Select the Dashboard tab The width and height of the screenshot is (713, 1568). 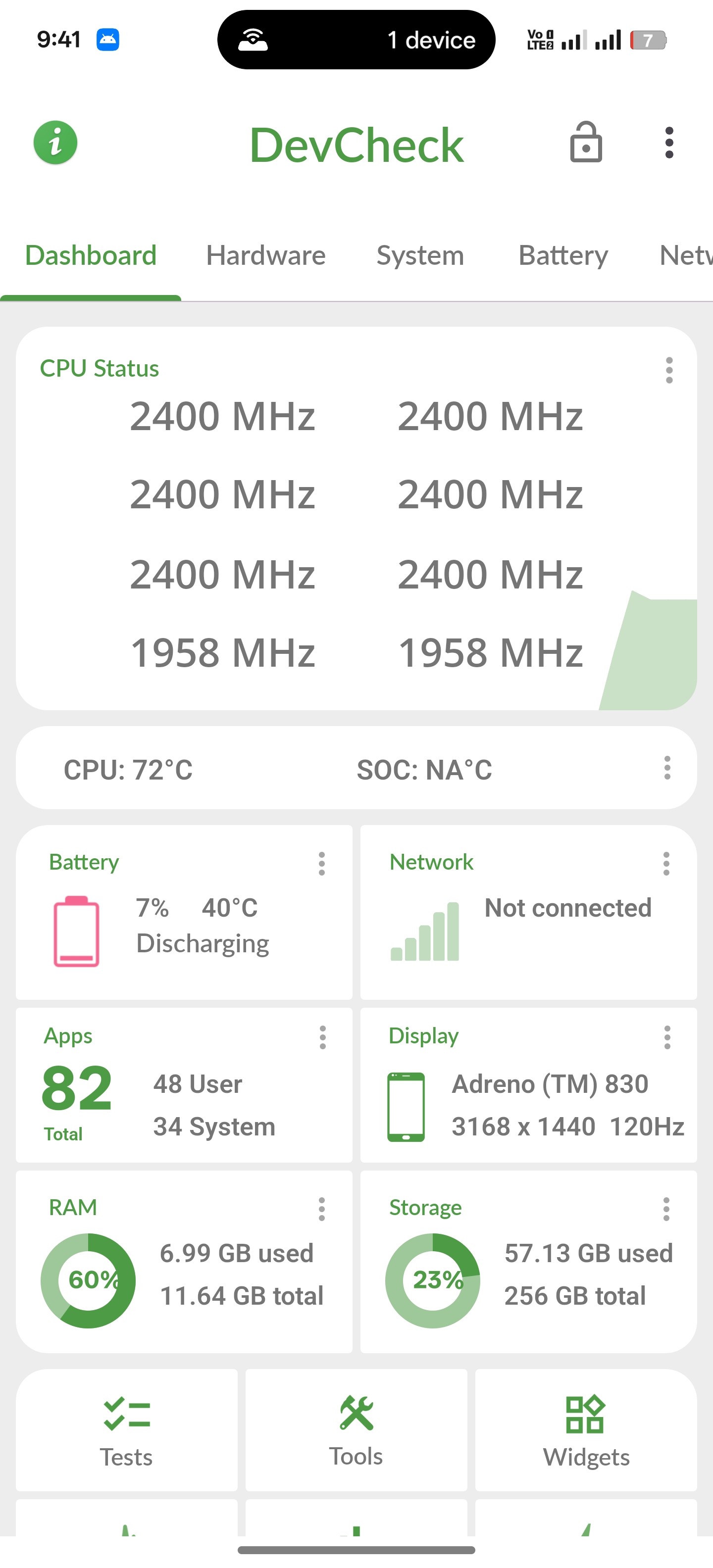pyautogui.click(x=91, y=256)
